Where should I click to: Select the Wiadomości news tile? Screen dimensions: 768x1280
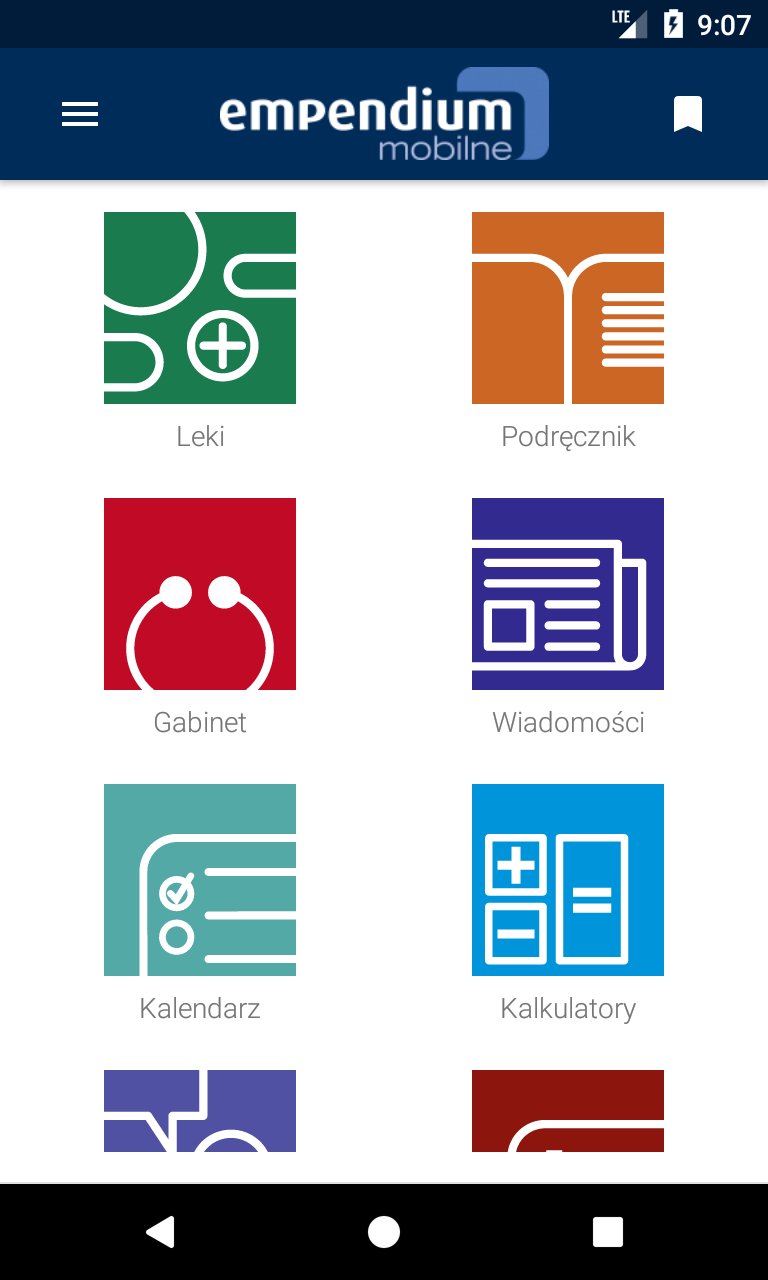(x=568, y=594)
